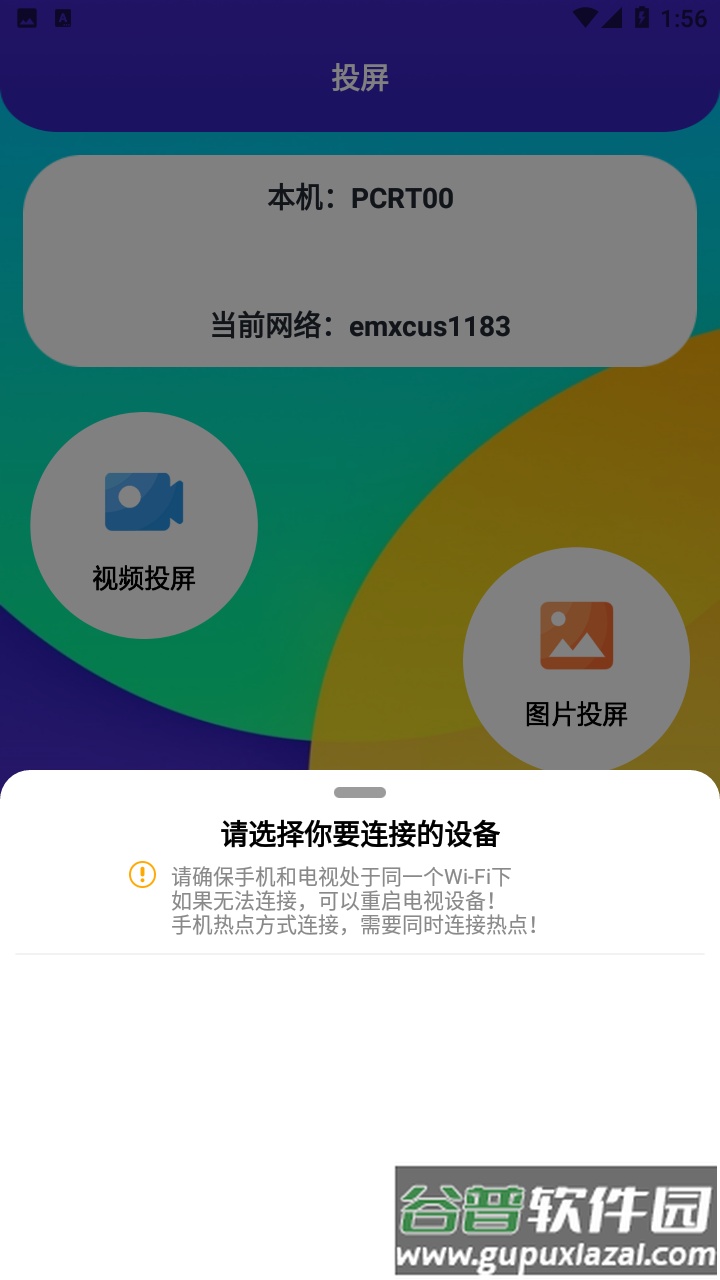
Task: Tap the second notification icon at top left
Action: 62,16
